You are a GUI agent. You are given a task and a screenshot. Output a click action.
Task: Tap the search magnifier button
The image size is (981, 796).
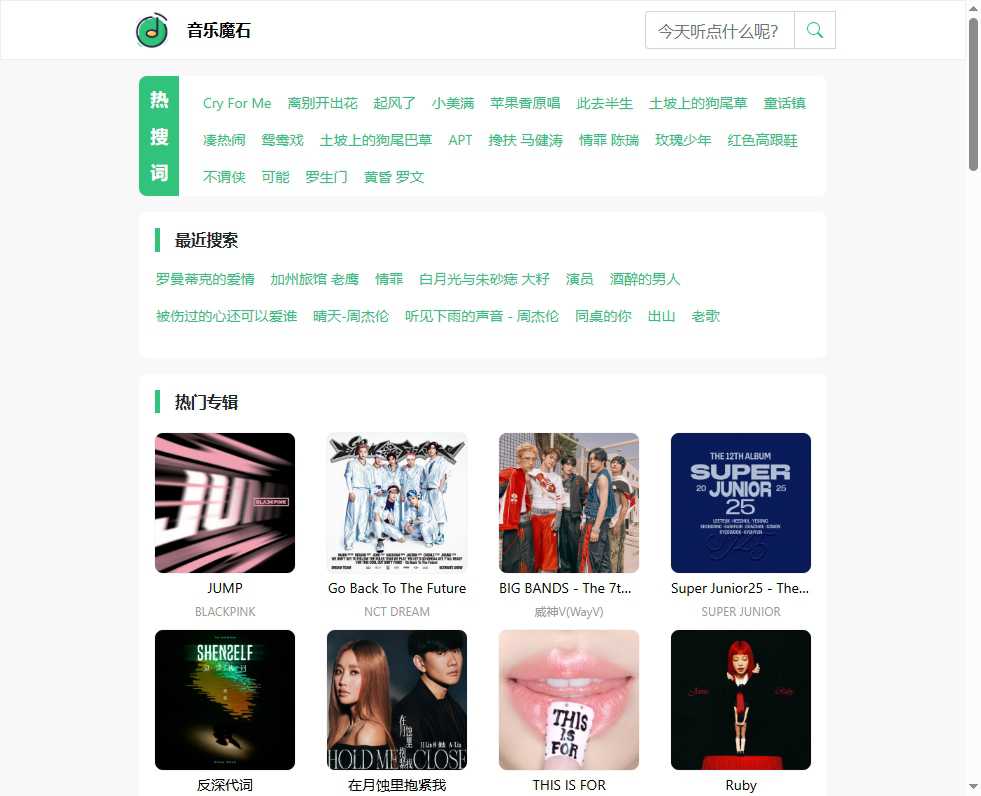coord(815,30)
